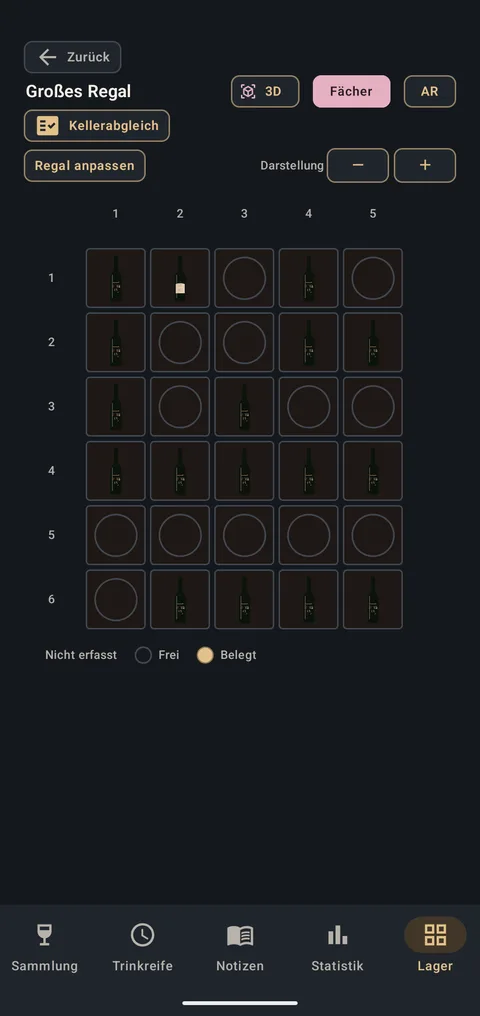
Task: Increase Darstellung size with plus
Action: point(425,165)
